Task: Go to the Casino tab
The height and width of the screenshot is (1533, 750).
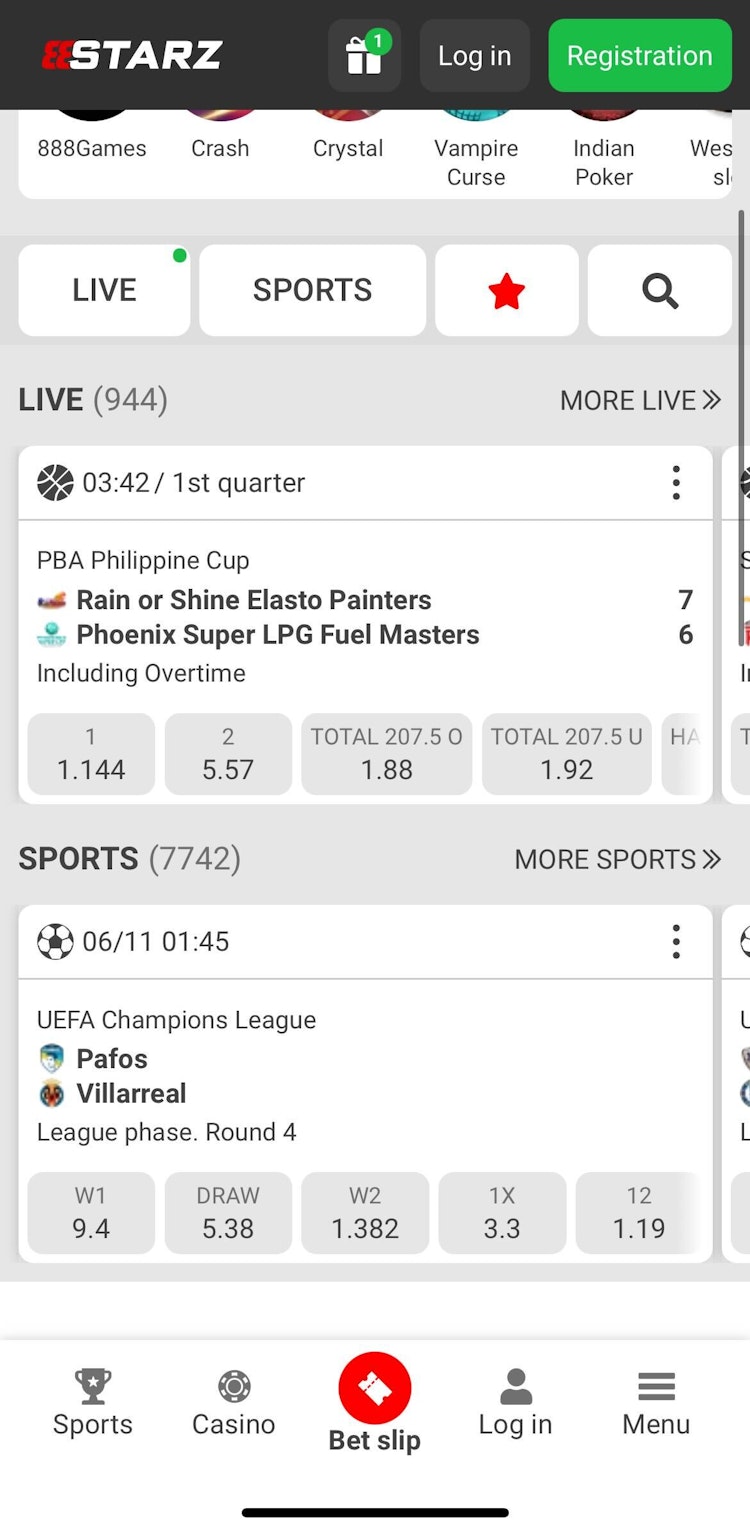Action: [x=233, y=1402]
